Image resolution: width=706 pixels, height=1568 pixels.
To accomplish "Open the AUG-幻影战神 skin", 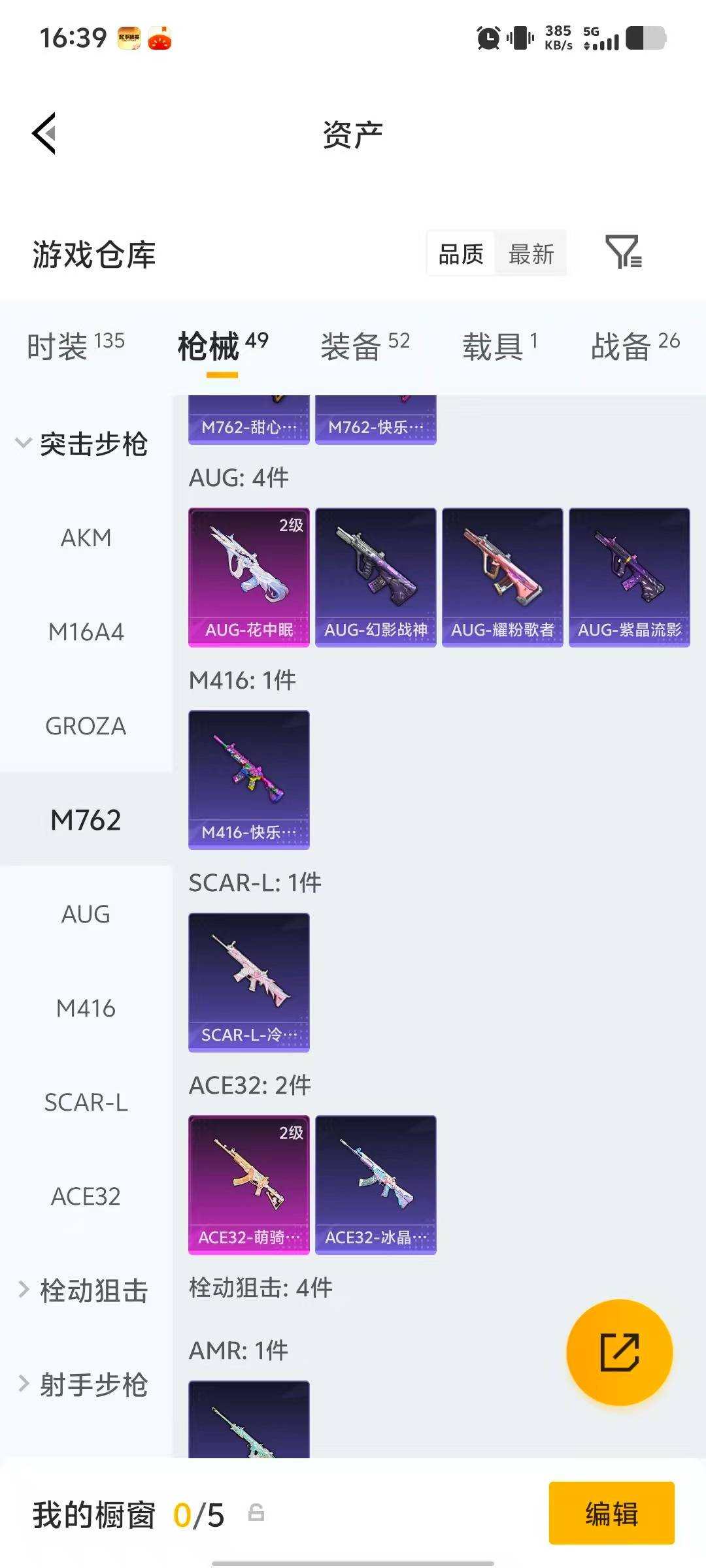I will [x=376, y=578].
